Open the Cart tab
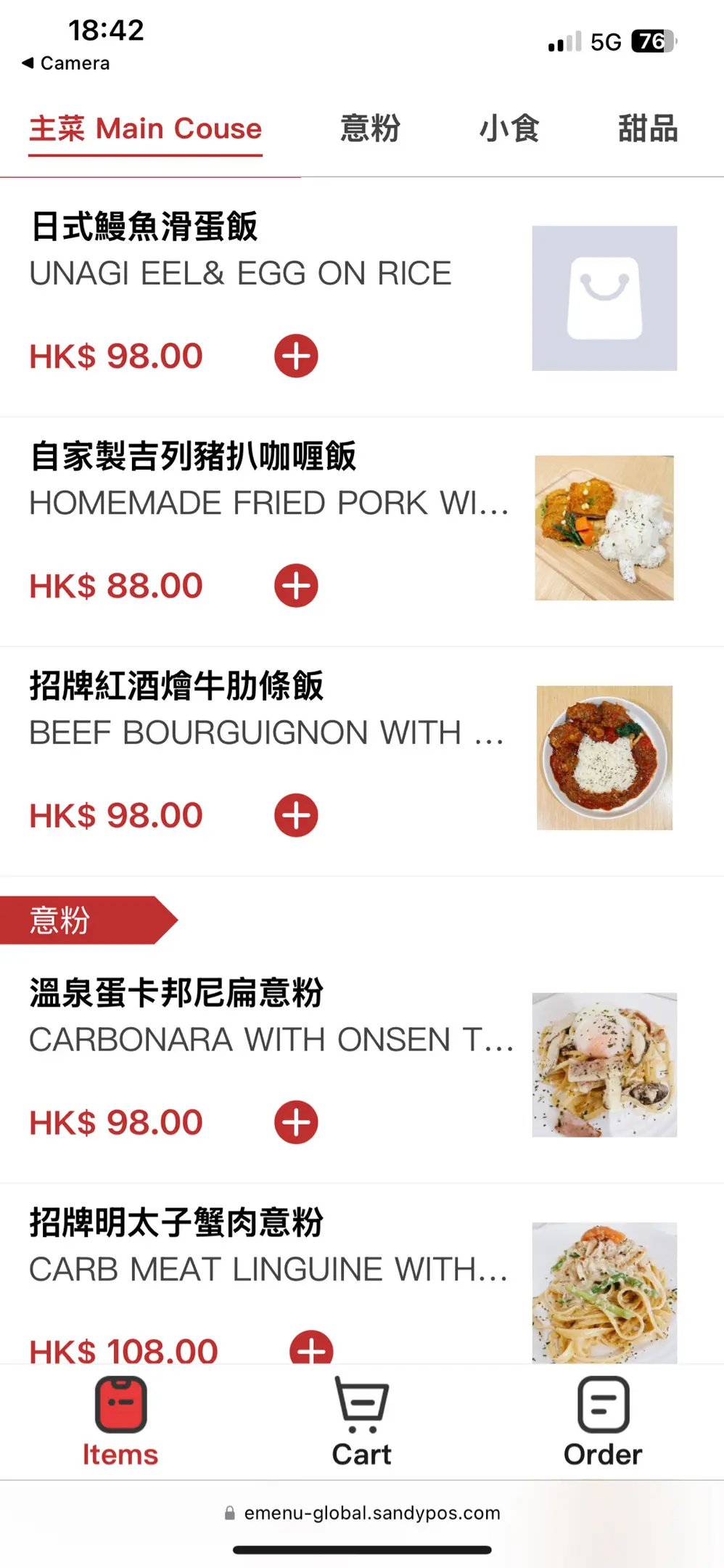The height and width of the screenshot is (1568, 724). pyautogui.click(x=361, y=1423)
